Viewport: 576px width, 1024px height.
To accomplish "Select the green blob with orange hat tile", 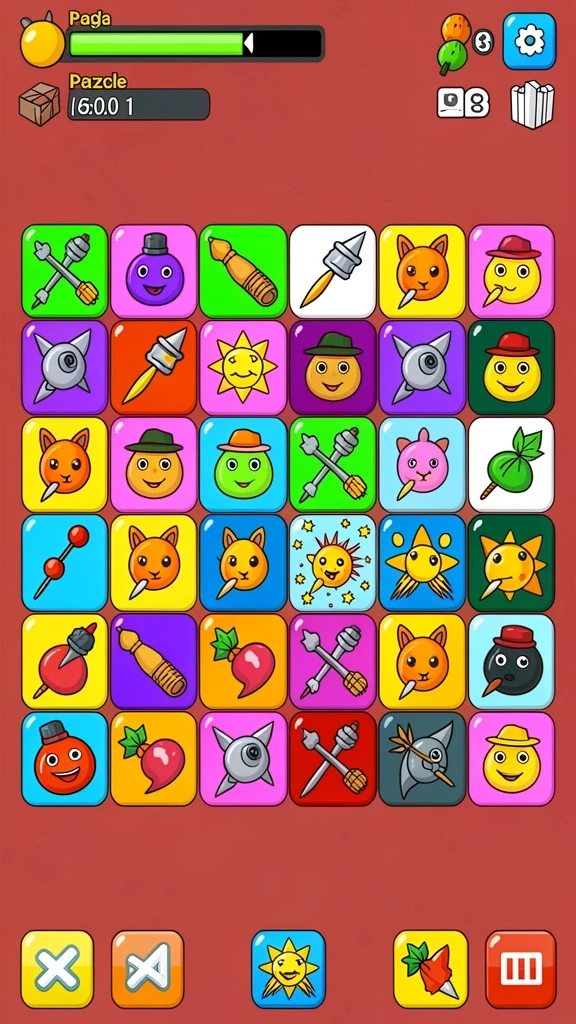I will (243, 465).
